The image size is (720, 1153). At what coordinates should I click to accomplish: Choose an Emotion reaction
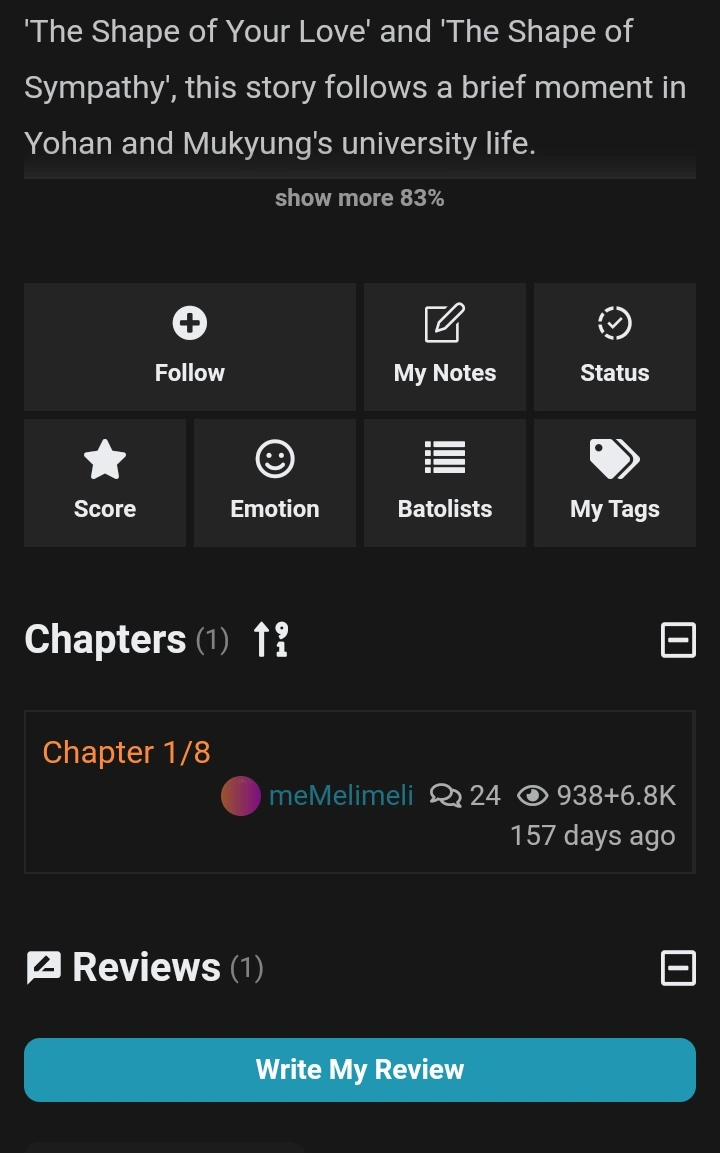pos(275,483)
